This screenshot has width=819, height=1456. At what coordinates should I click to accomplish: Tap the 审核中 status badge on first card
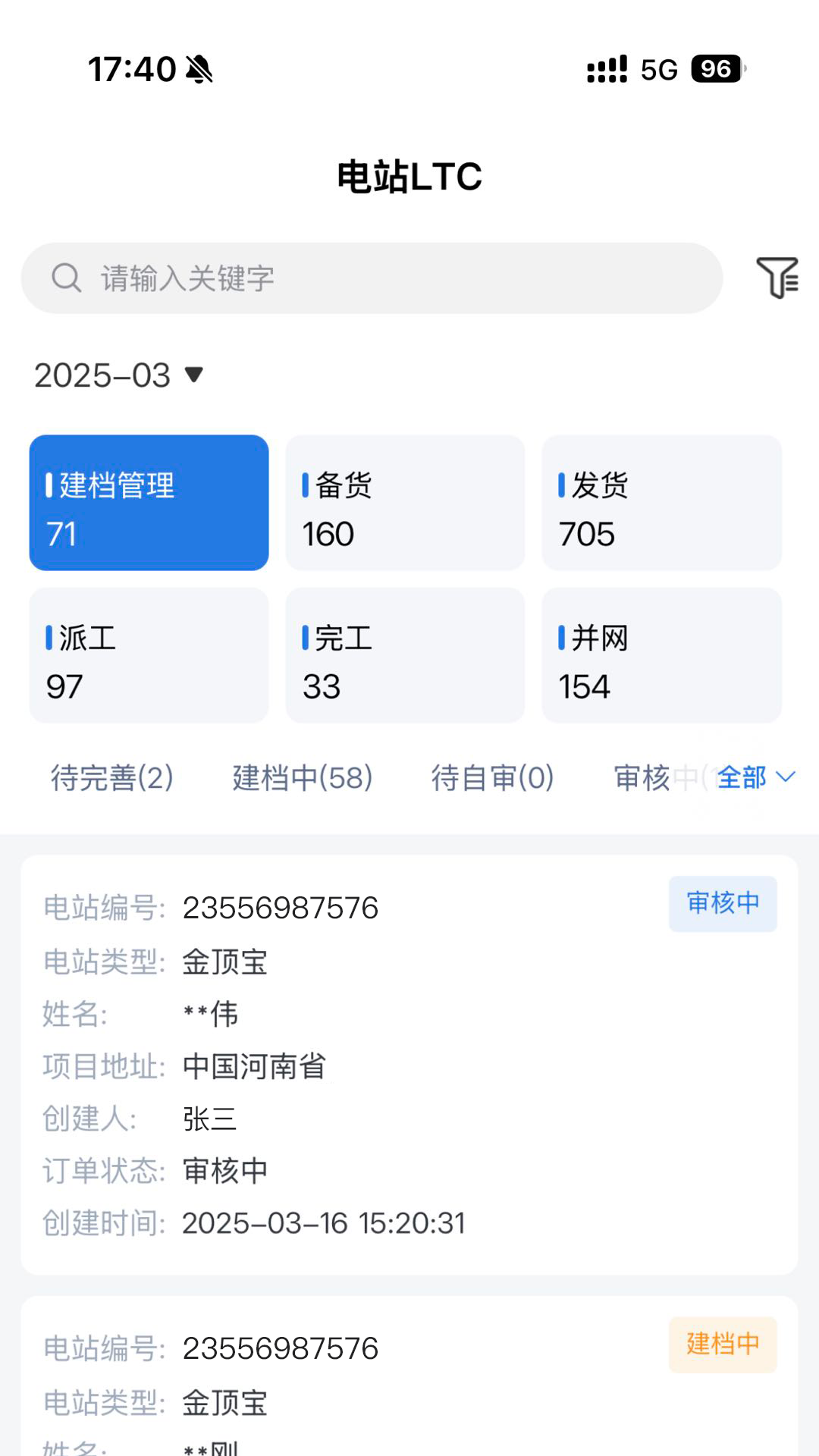(x=722, y=903)
